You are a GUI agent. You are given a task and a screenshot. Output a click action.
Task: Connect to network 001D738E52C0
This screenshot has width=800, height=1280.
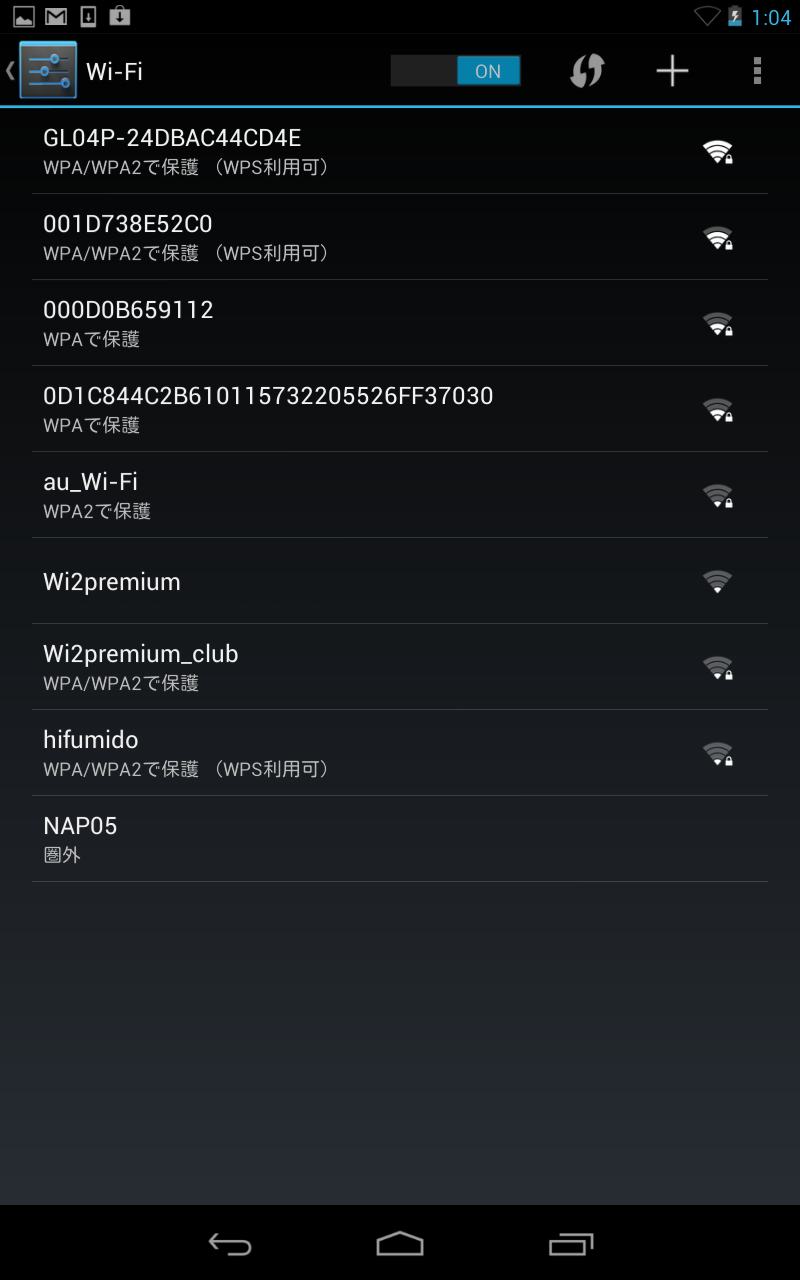(400, 237)
